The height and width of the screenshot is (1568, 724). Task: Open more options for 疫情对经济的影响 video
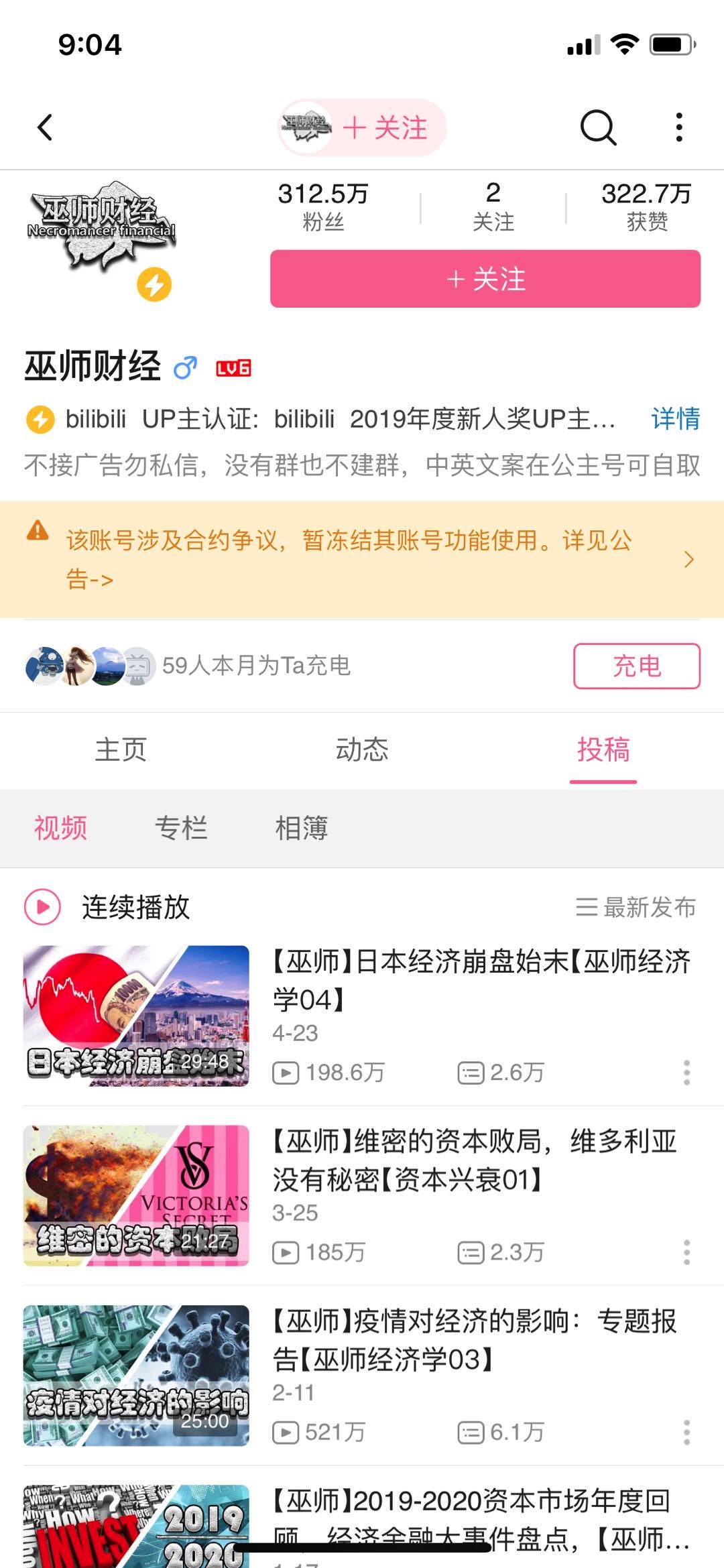pyautogui.click(x=686, y=1432)
